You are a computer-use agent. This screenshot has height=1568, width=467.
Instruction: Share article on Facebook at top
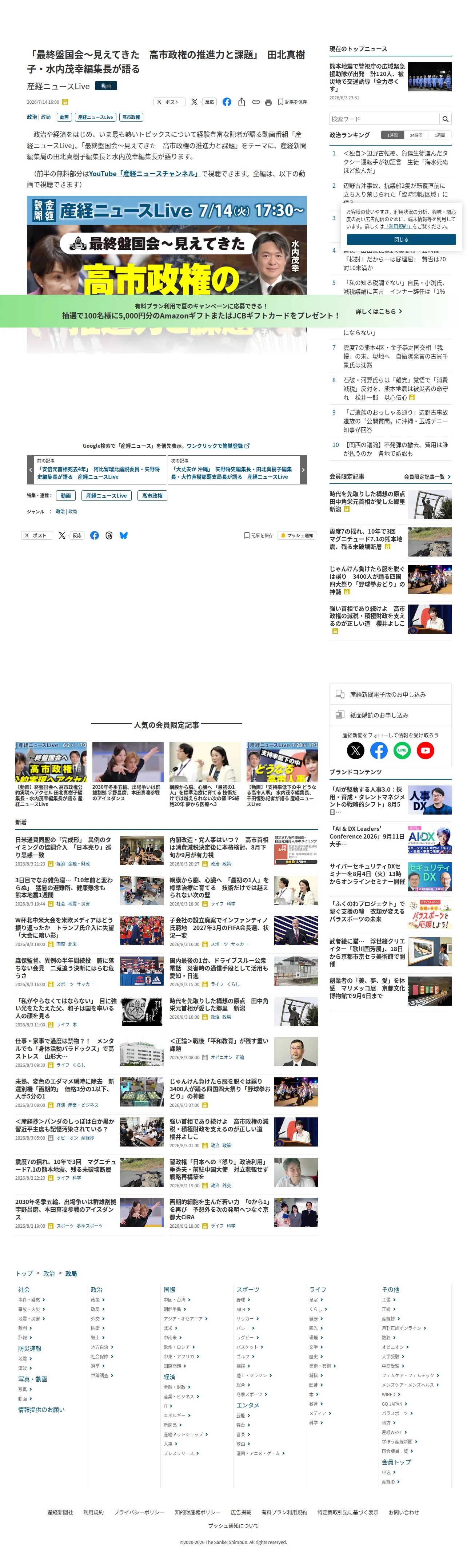coord(227,102)
